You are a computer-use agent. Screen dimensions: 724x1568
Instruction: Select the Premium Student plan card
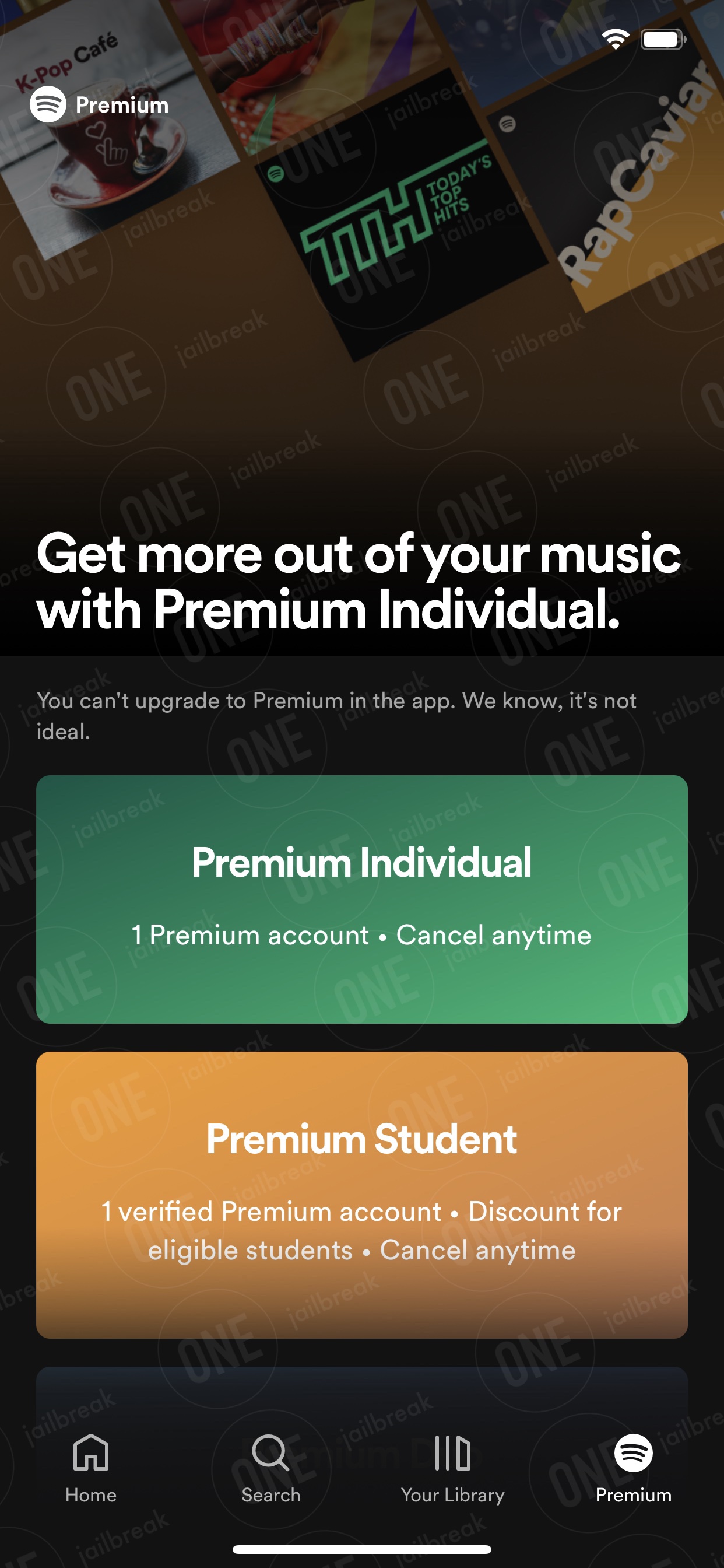point(362,1195)
